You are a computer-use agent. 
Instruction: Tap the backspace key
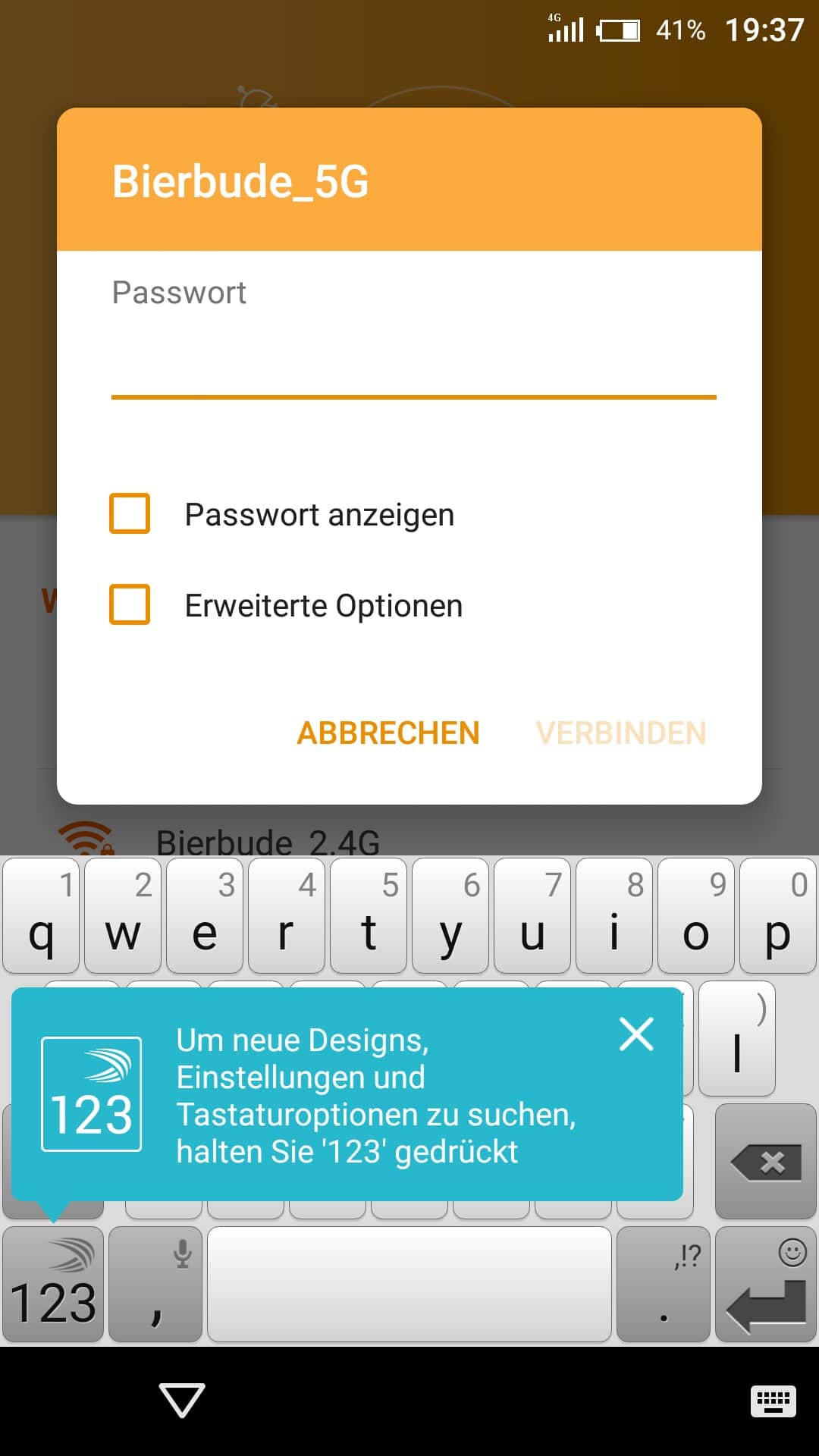click(x=766, y=1162)
